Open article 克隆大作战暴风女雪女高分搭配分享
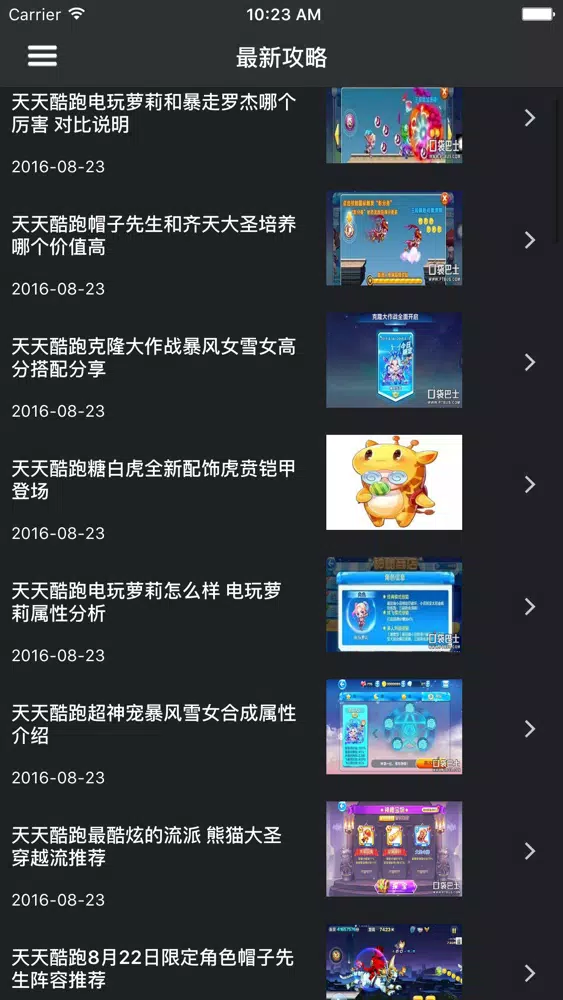Screen dimensions: 563x1000 (281, 362)
